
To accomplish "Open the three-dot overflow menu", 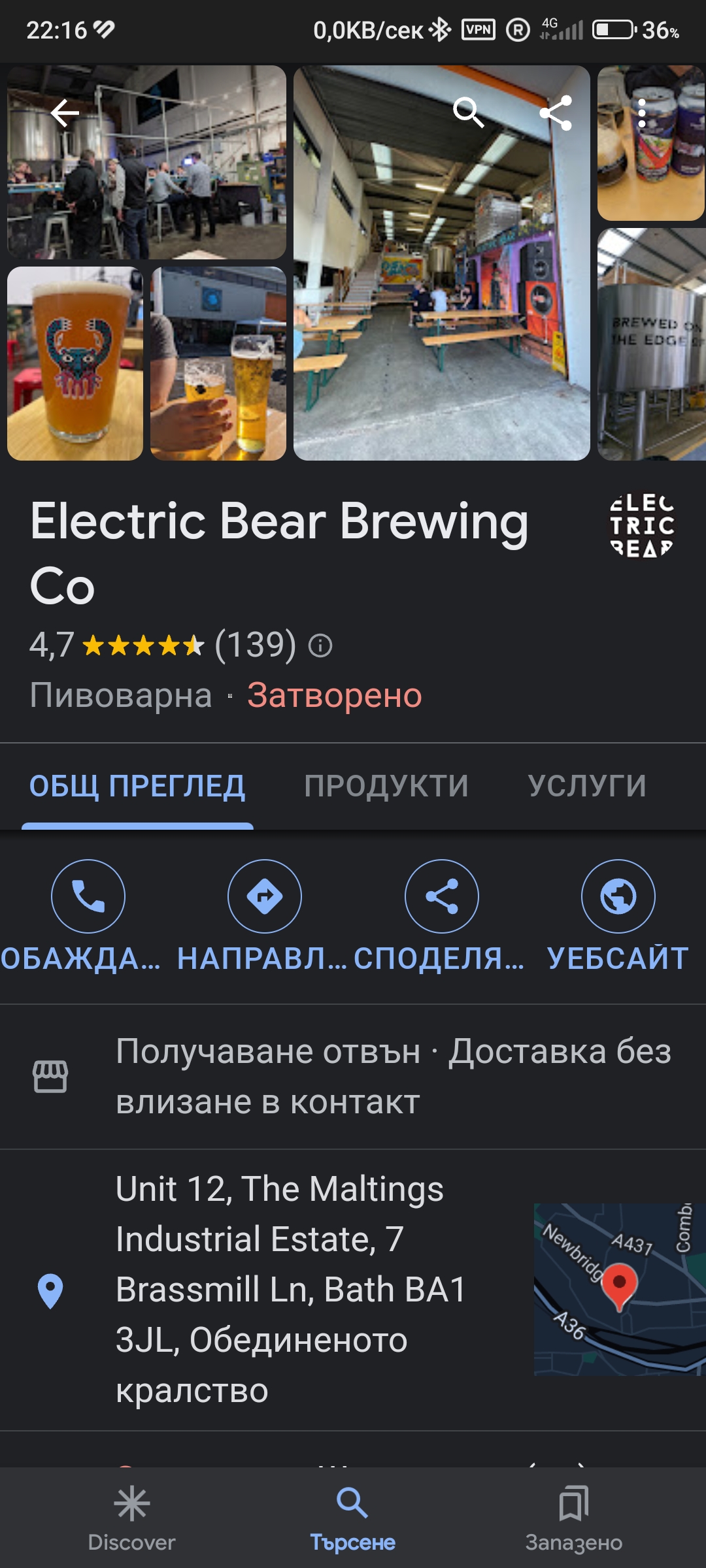I will (642, 113).
